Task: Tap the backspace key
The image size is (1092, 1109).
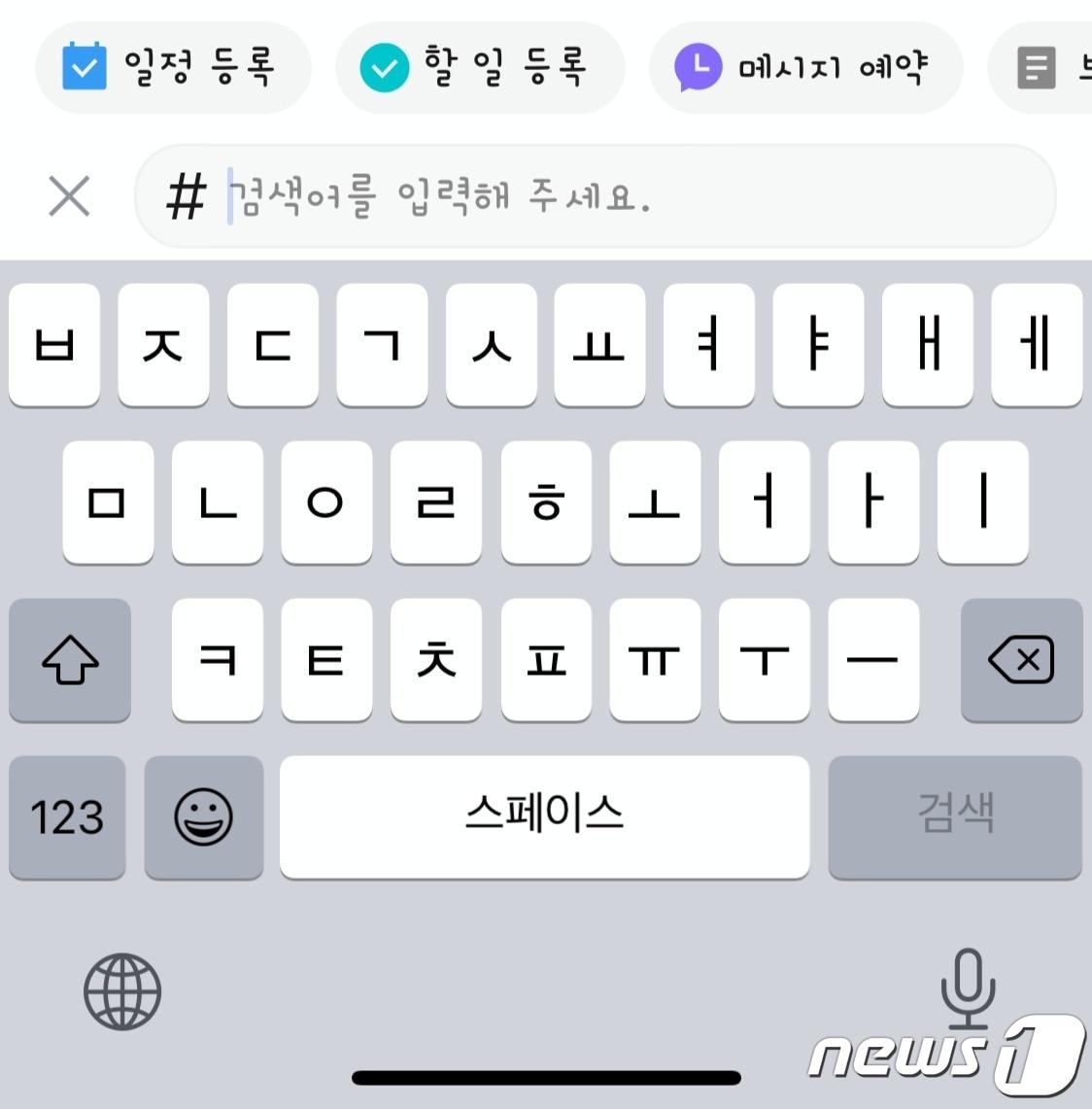Action: tap(1021, 661)
